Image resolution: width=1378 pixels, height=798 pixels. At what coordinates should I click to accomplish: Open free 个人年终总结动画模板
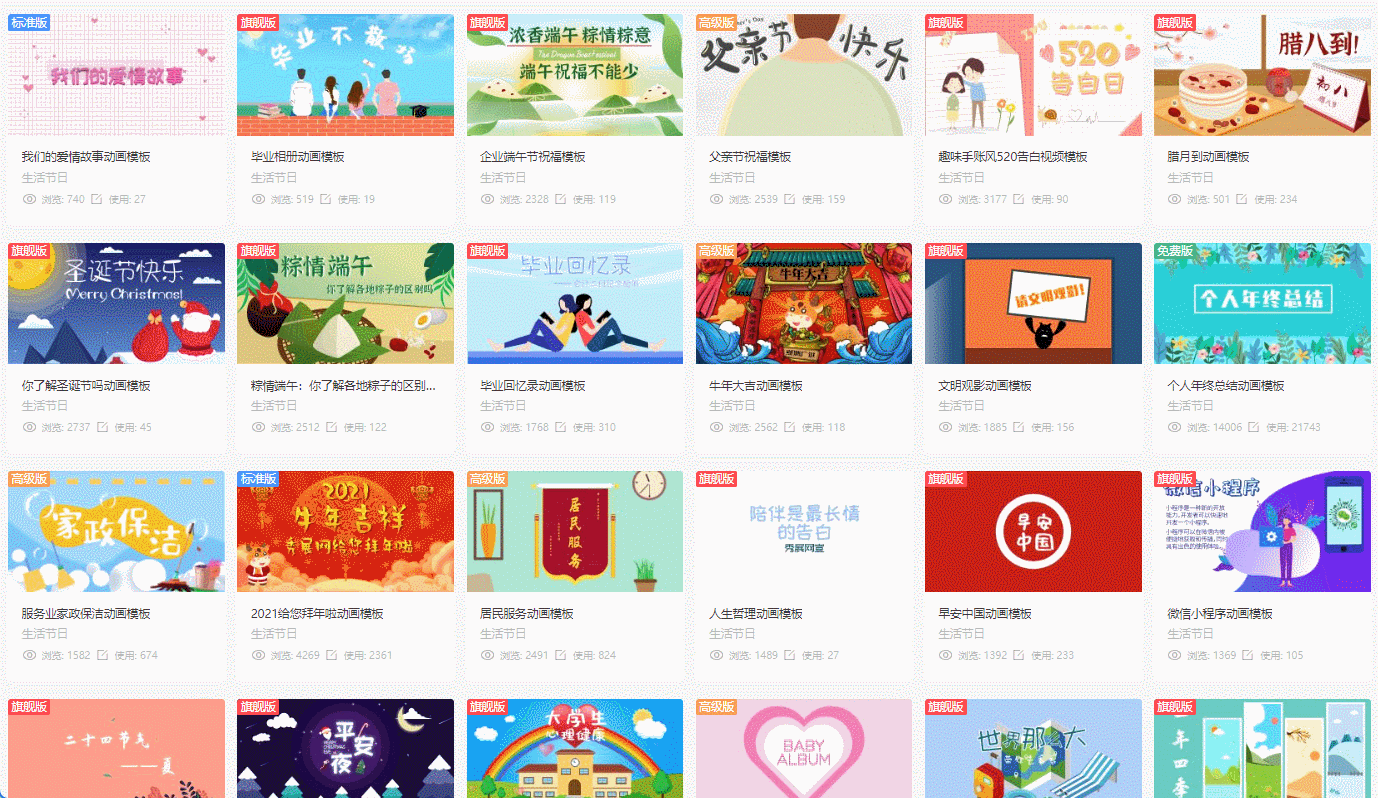1261,304
